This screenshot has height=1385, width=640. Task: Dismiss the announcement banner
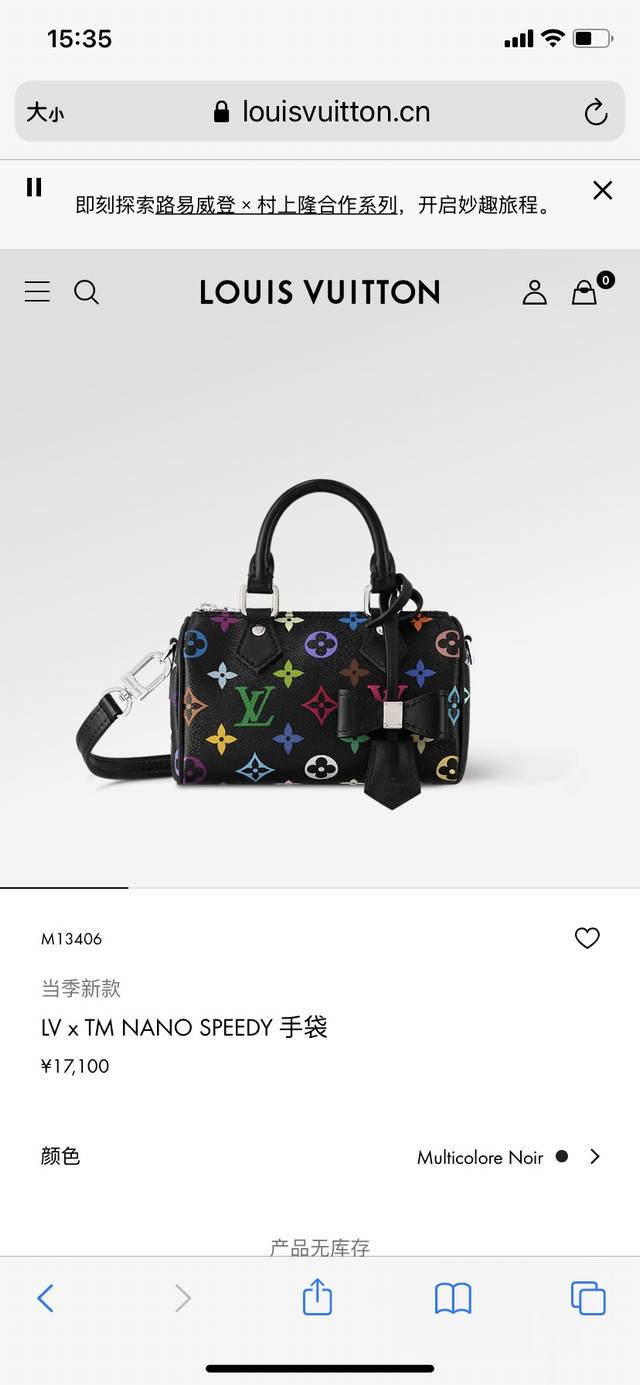pos(602,190)
